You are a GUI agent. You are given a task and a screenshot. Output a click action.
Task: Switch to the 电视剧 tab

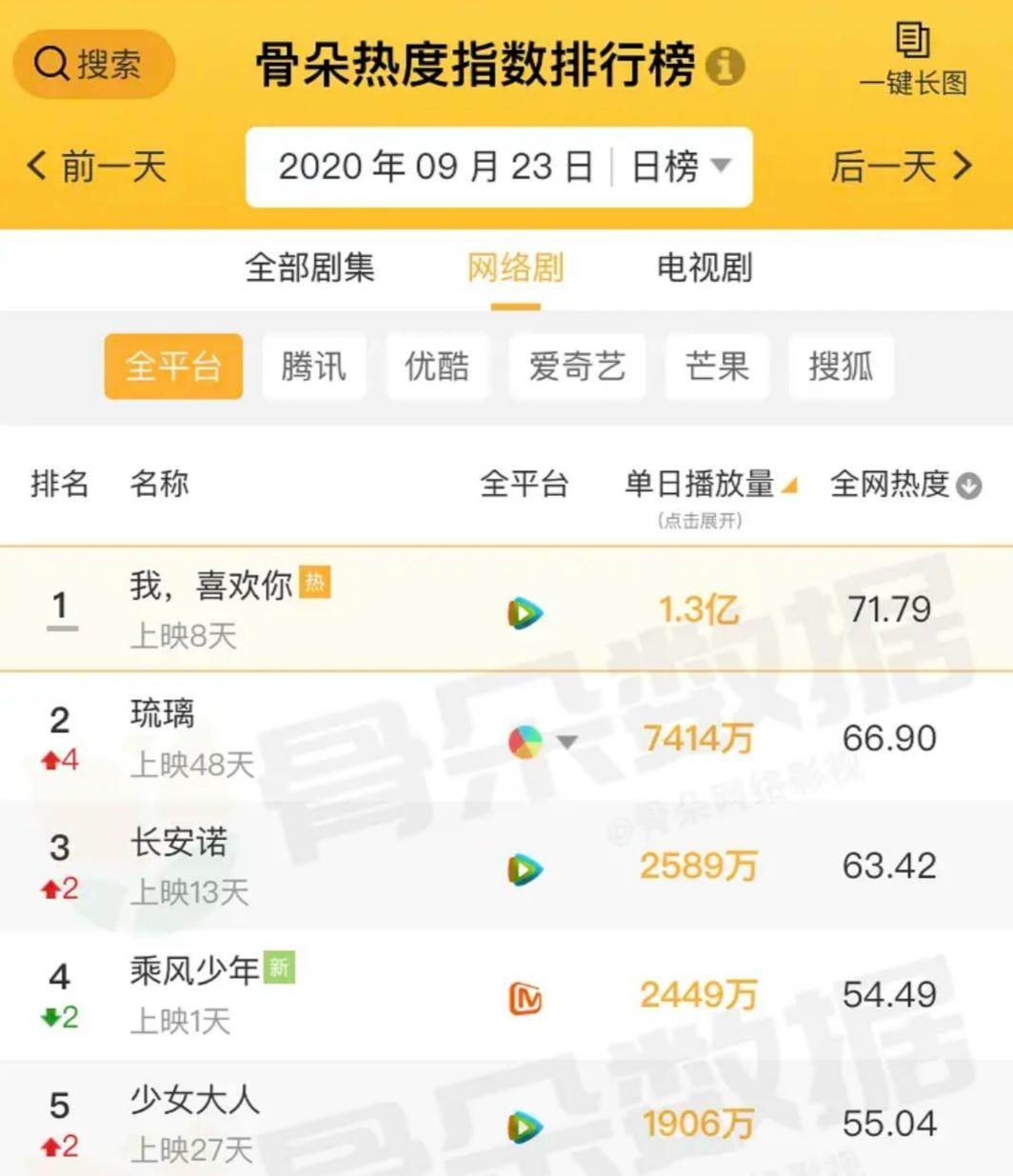point(705,268)
